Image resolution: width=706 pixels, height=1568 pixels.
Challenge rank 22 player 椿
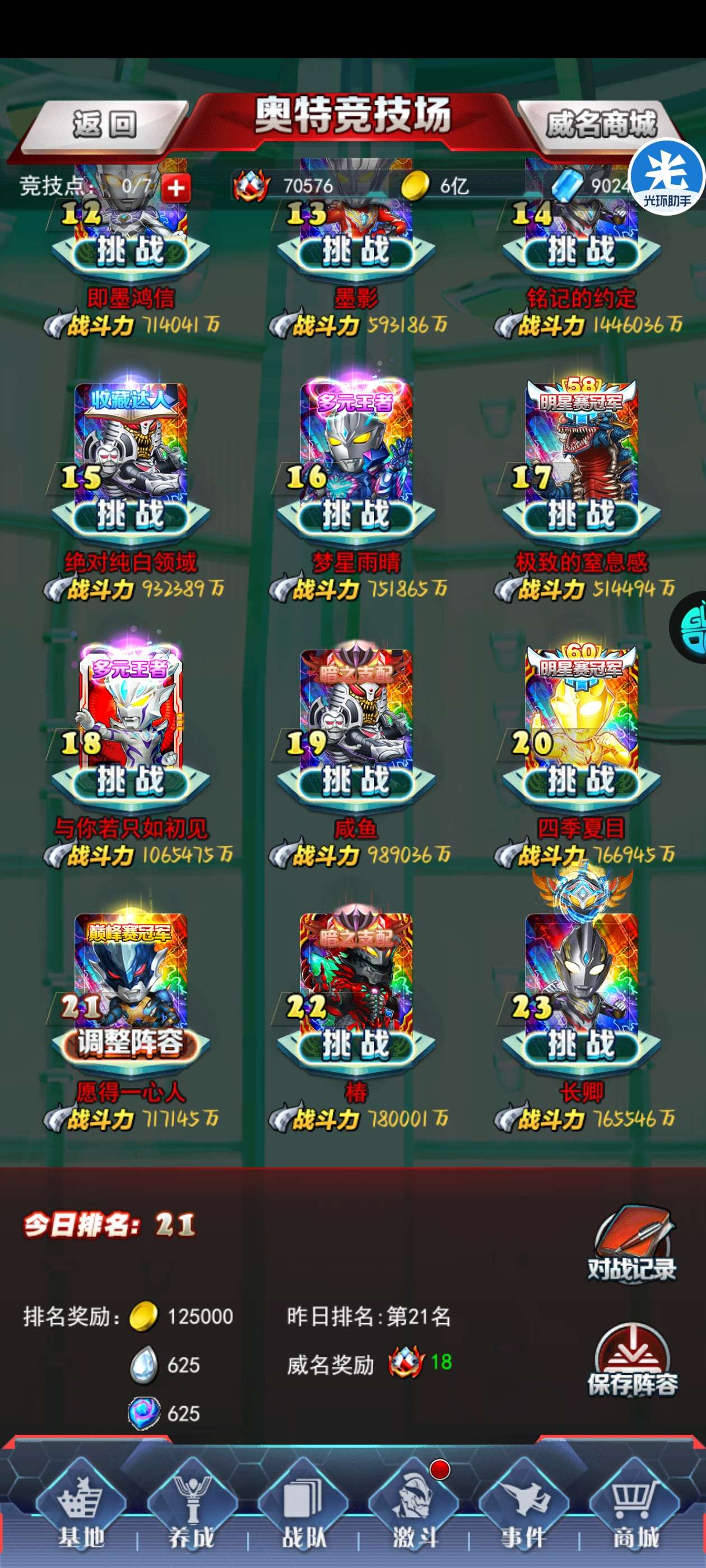point(356,1044)
